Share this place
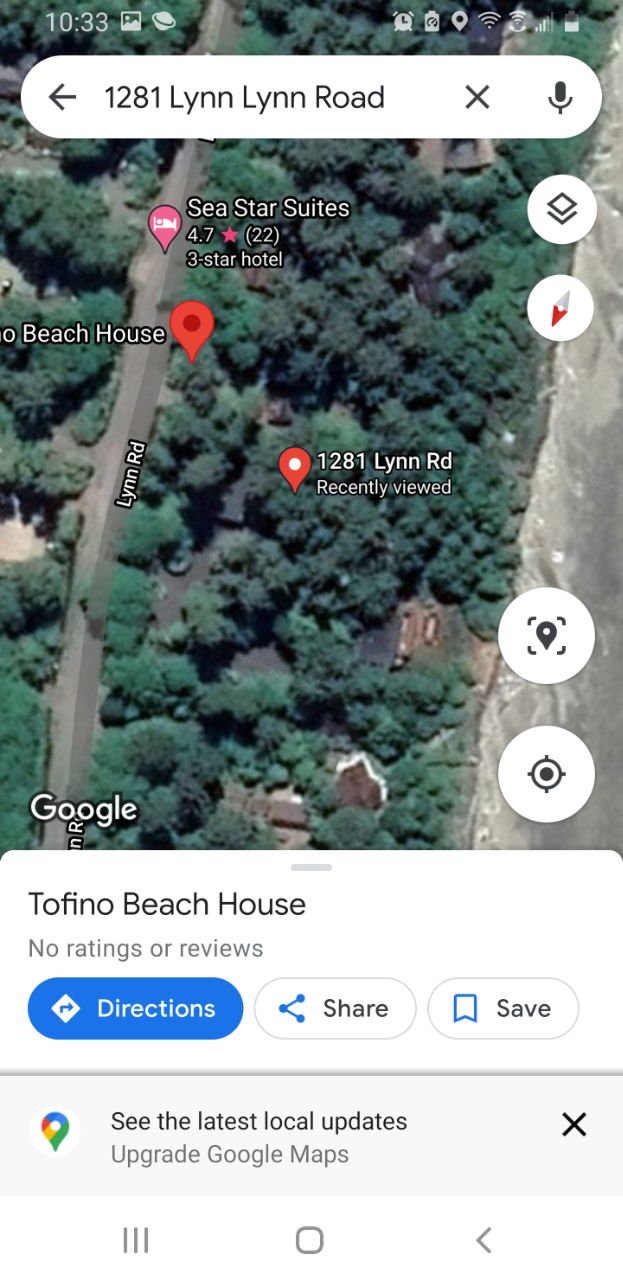This screenshot has height=1280, width=623. (x=335, y=1008)
